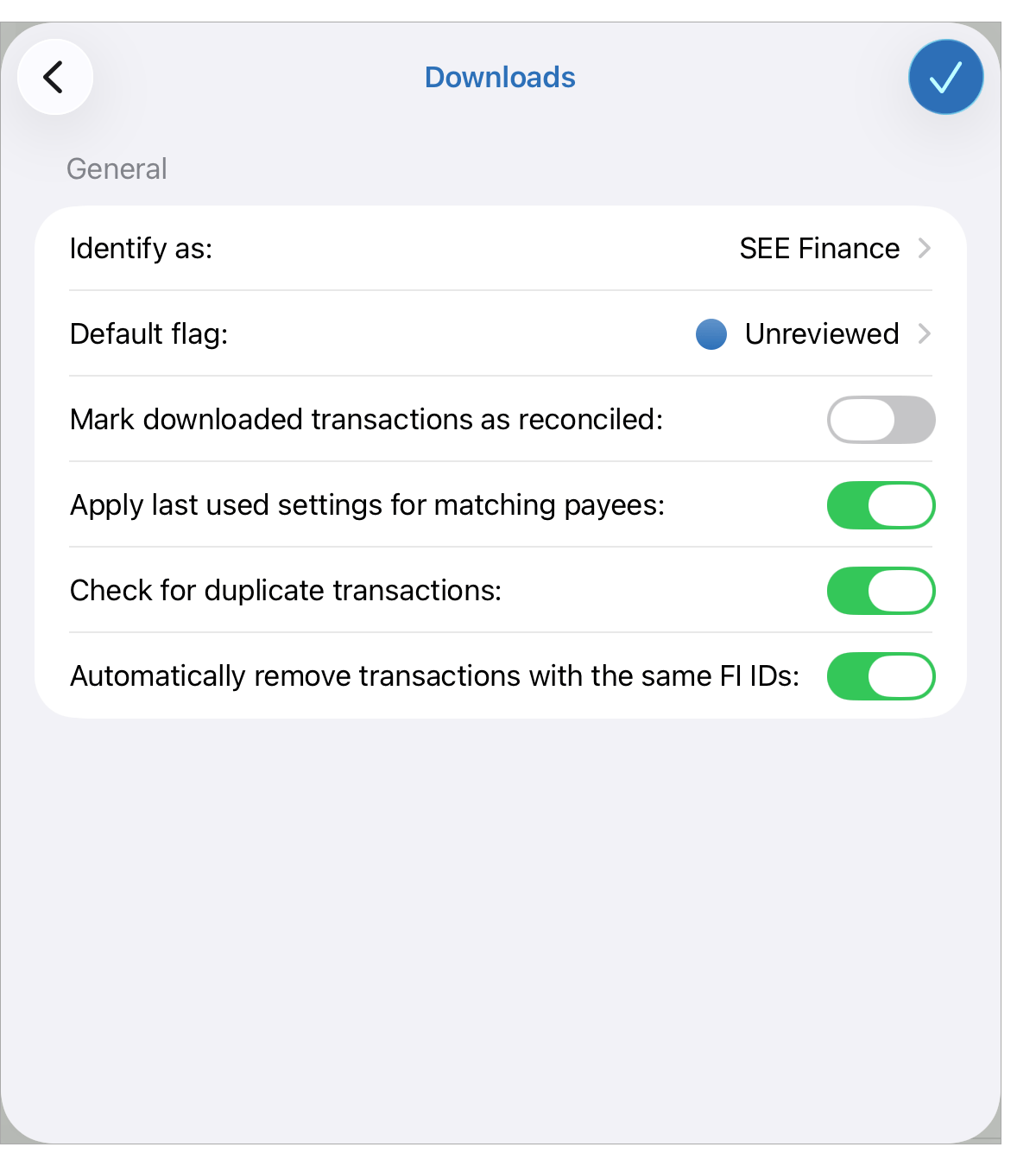The height and width of the screenshot is (1166, 1036).
Task: Toggle Automatically remove transactions with same FI IDs
Action: tap(881, 676)
